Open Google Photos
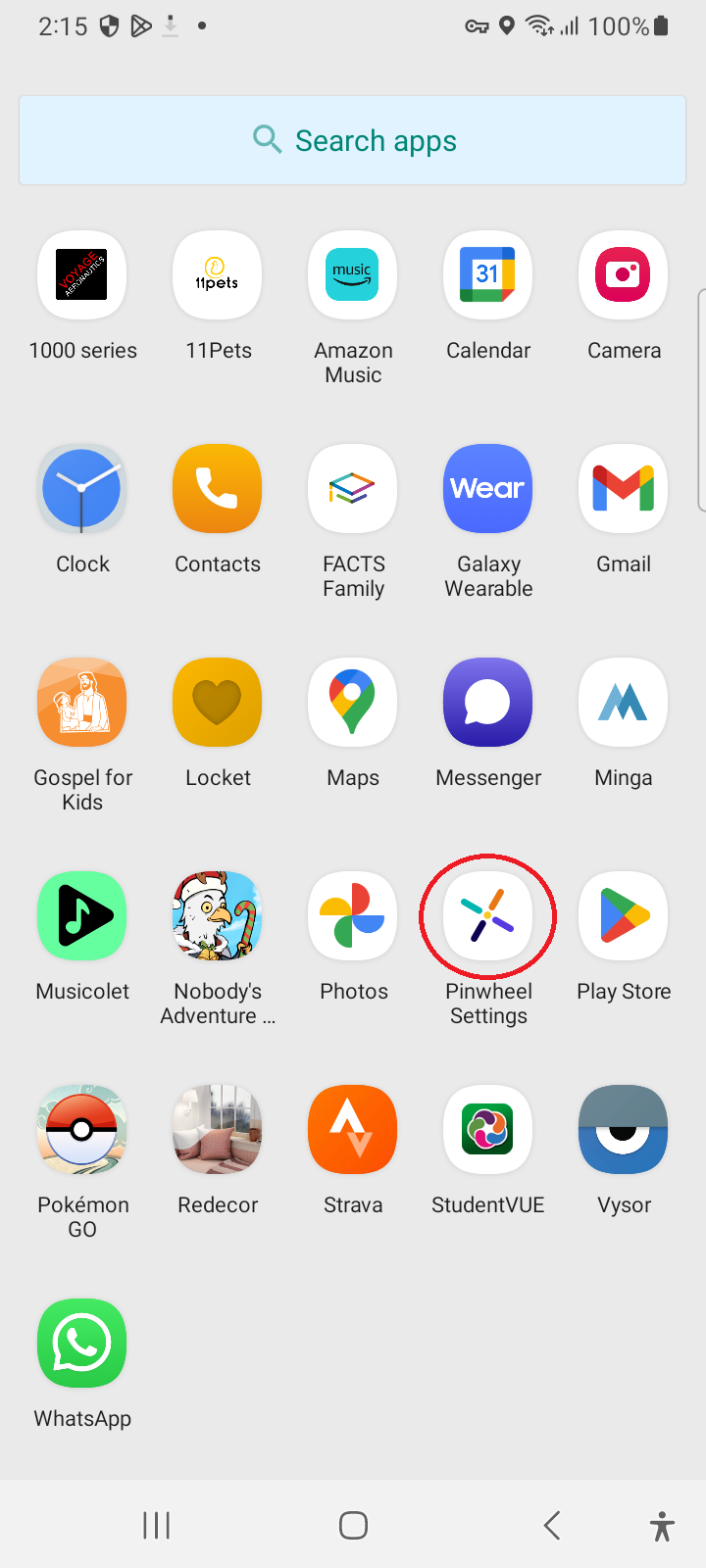 point(352,915)
